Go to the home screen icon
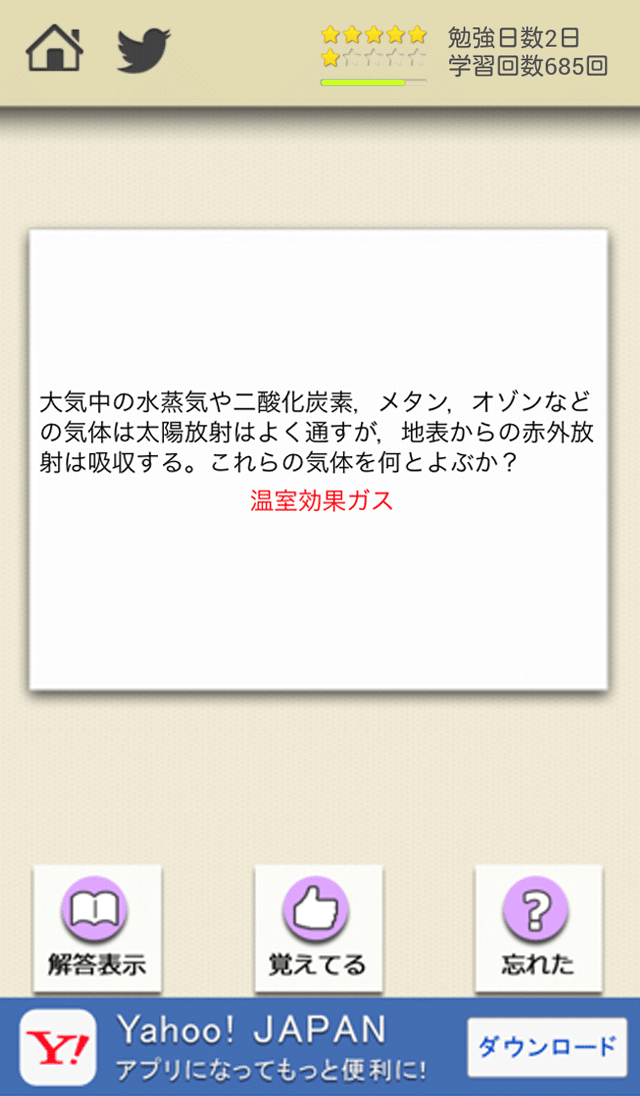 pos(55,50)
